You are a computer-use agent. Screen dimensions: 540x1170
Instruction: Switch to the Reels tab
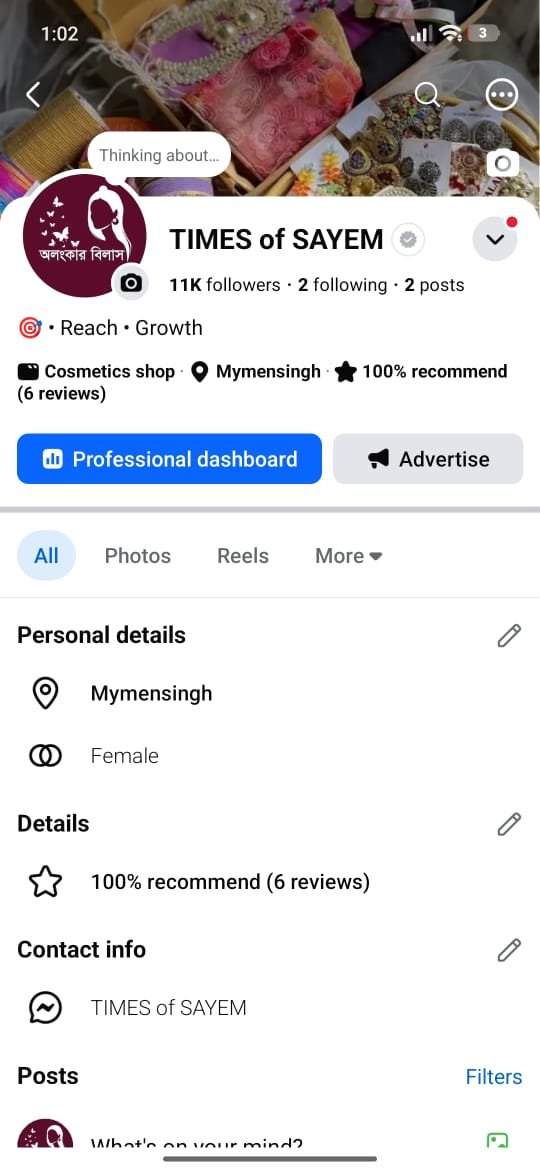pyautogui.click(x=242, y=556)
